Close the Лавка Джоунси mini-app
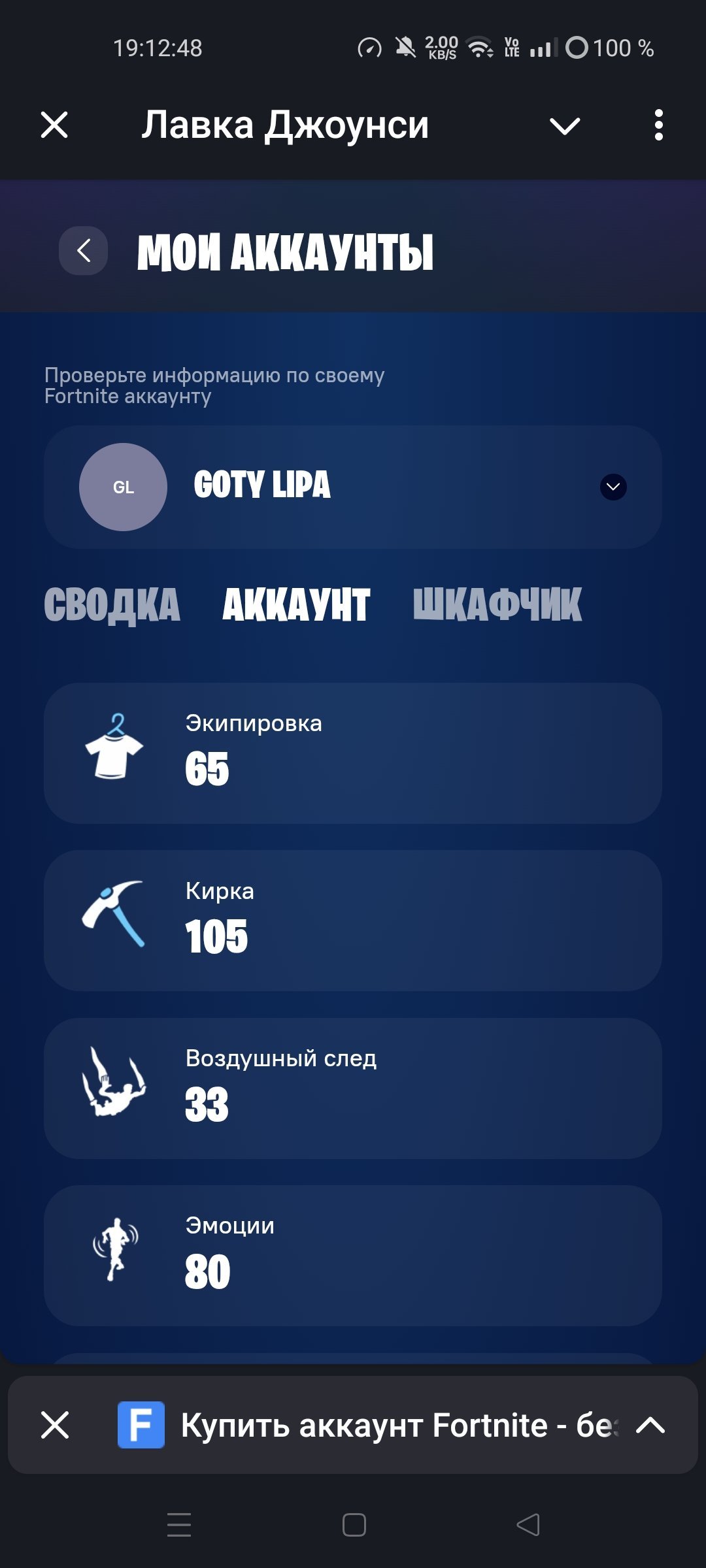 click(54, 124)
